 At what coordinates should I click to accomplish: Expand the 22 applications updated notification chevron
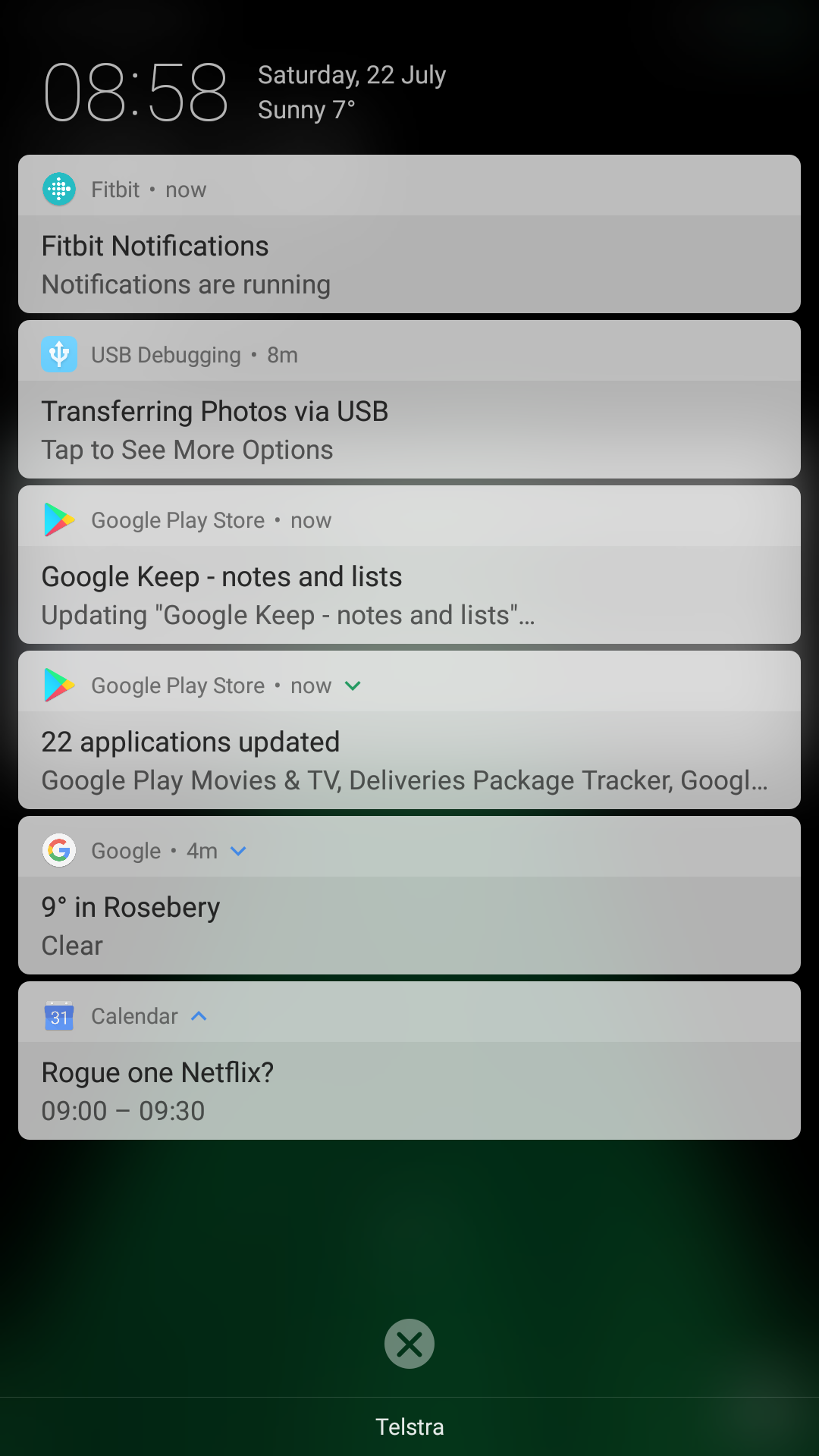click(353, 686)
